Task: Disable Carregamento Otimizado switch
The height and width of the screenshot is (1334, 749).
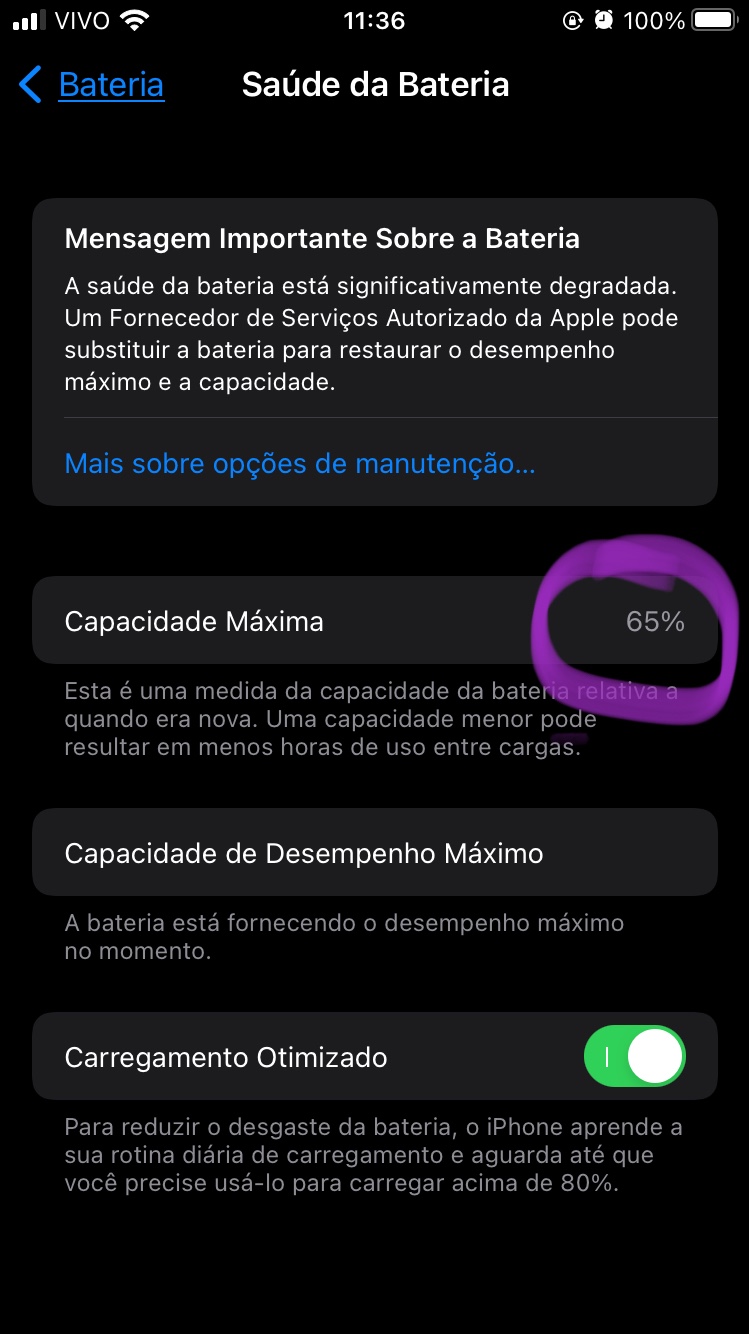Action: pyautogui.click(x=634, y=1057)
